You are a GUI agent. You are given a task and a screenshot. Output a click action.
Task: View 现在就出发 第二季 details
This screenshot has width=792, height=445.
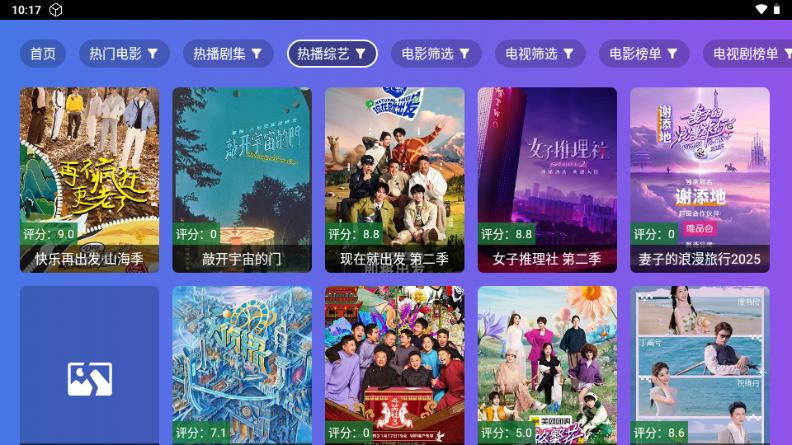pos(394,180)
